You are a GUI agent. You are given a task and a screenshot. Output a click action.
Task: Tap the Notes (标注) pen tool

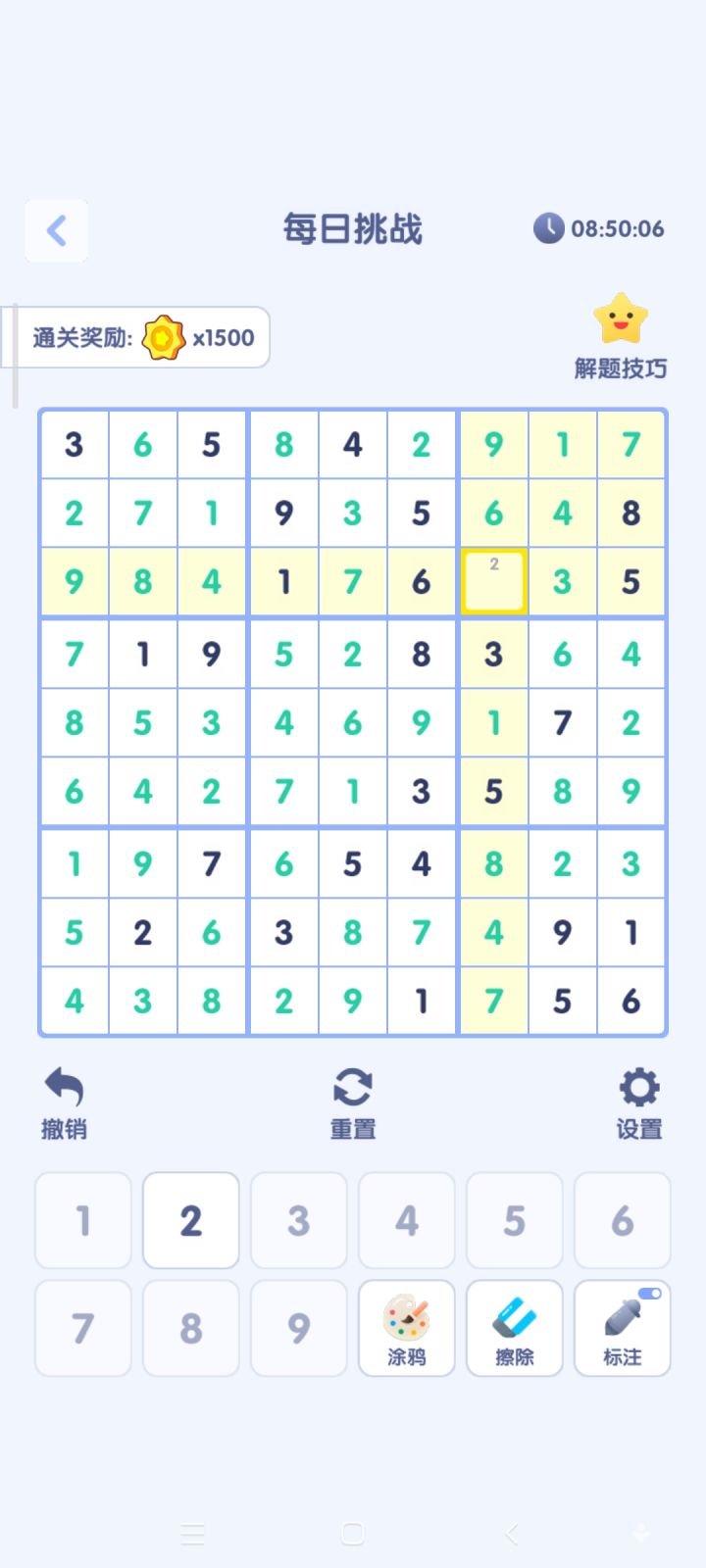[x=622, y=1333]
